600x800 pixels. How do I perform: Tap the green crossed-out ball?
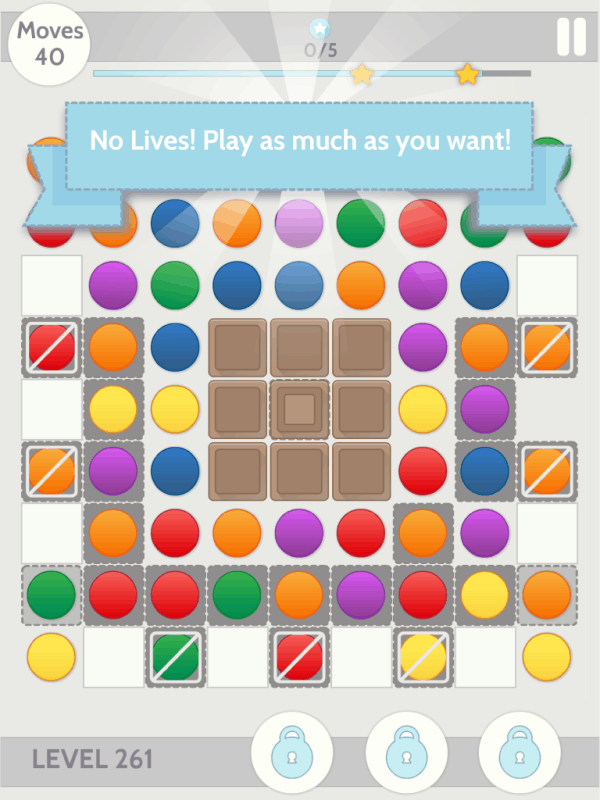(175, 656)
